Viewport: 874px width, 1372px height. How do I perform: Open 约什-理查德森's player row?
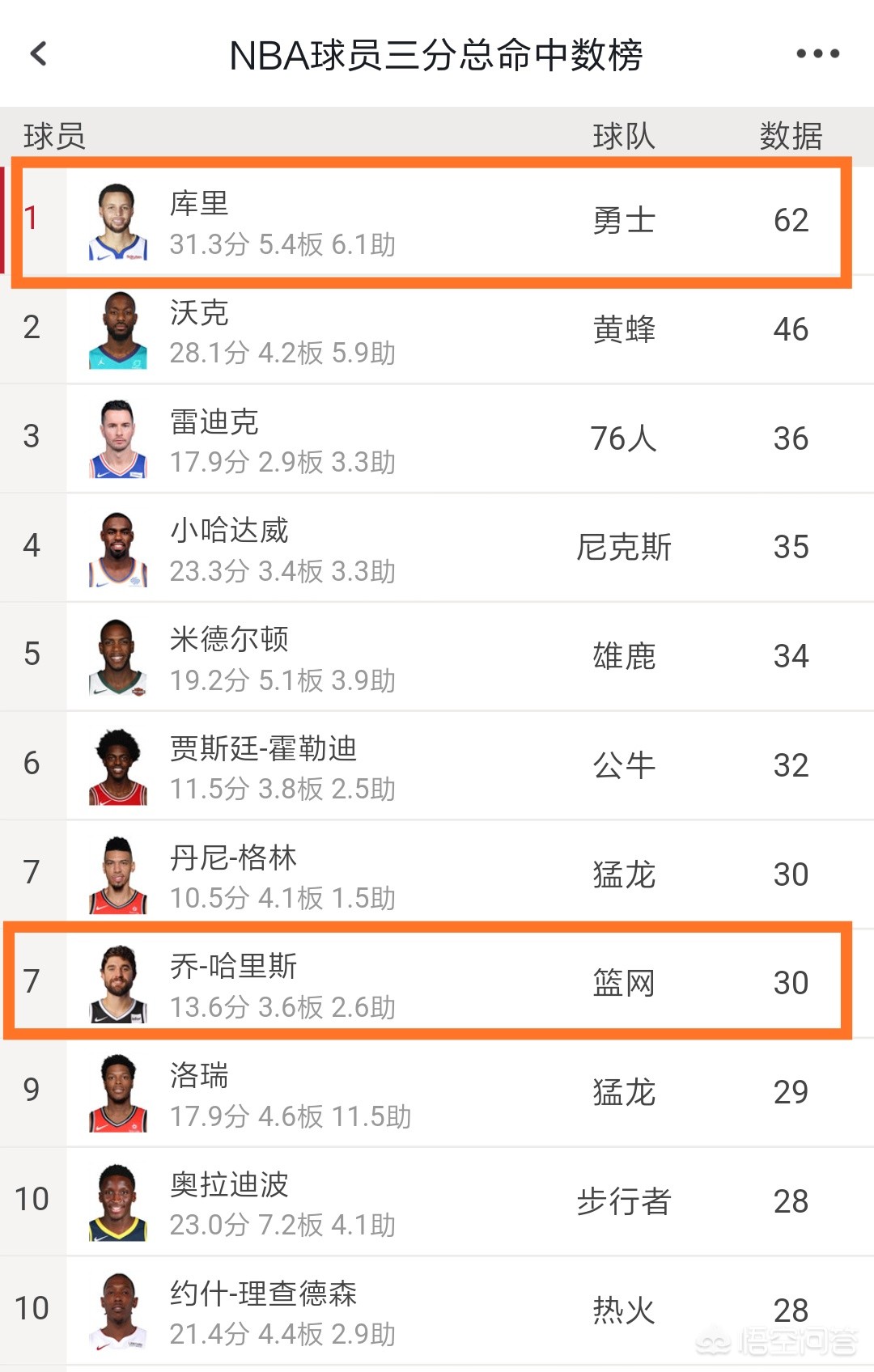point(437,1310)
